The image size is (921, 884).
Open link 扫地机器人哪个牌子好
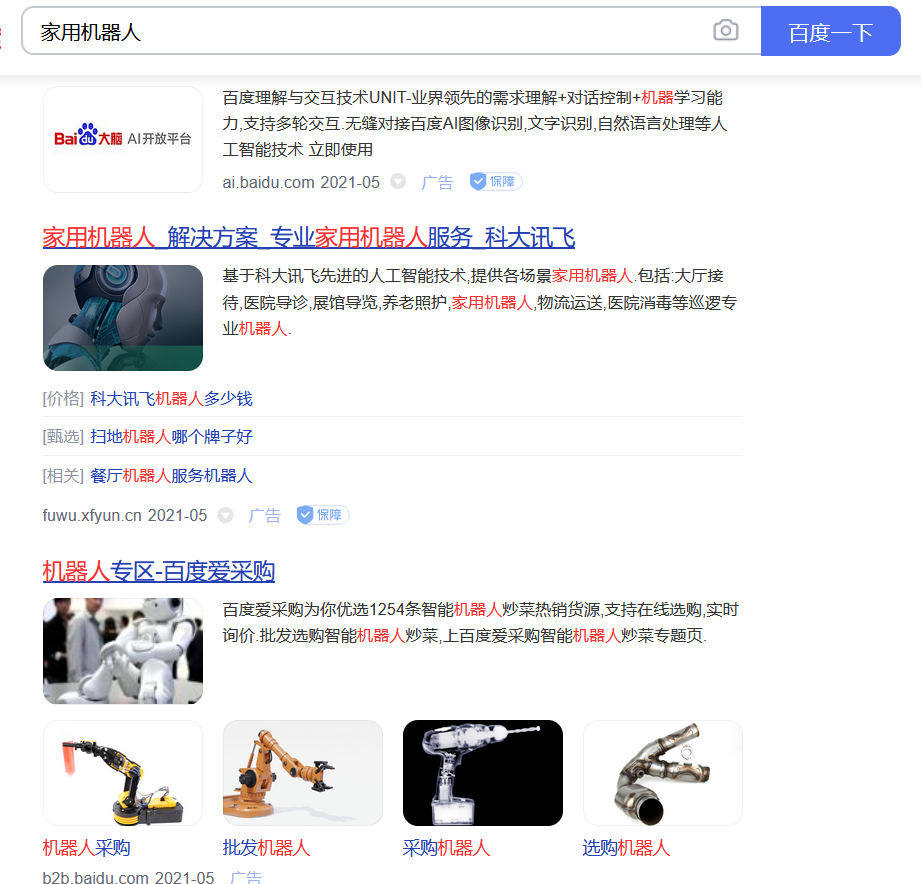click(171, 437)
